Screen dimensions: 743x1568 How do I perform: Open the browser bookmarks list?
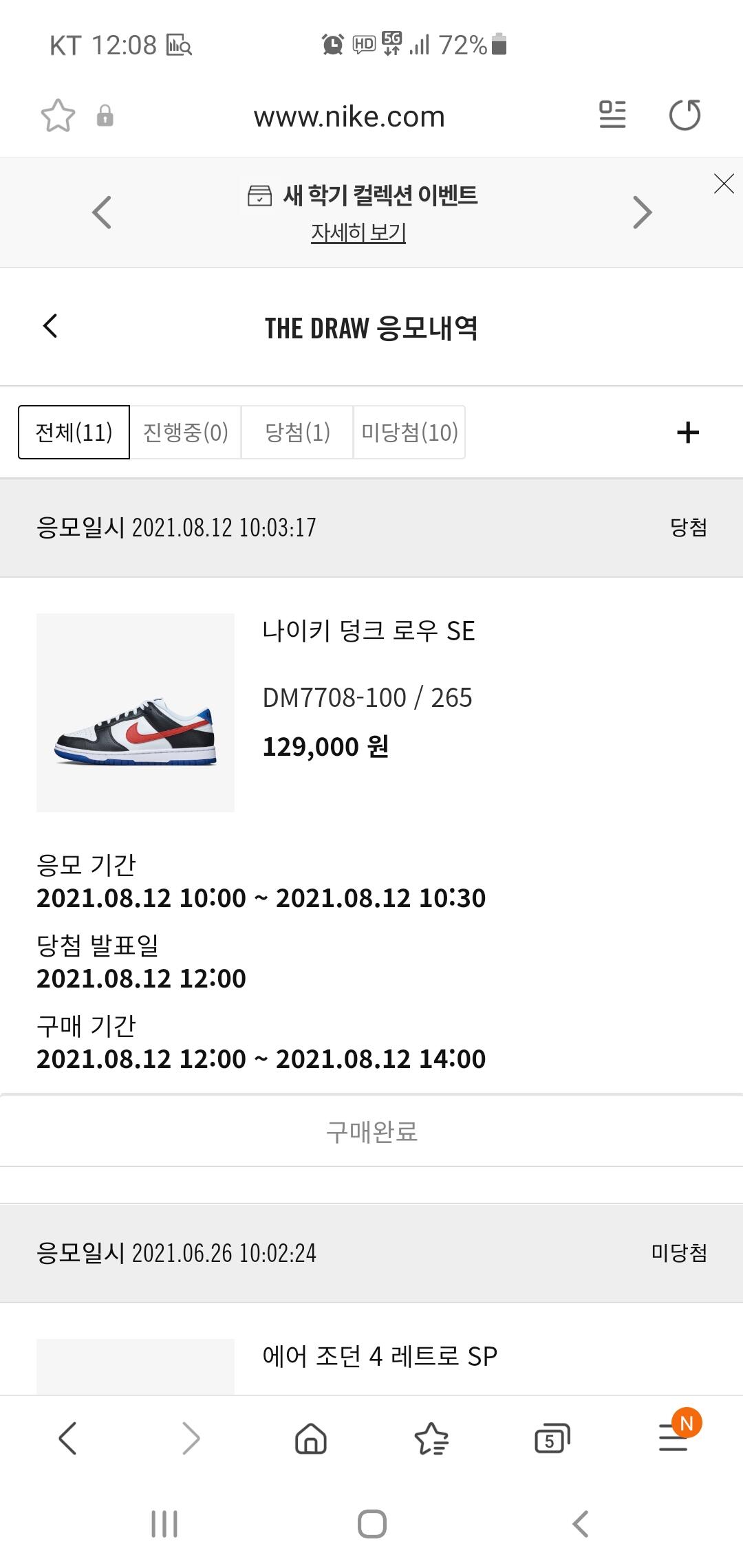click(431, 1438)
